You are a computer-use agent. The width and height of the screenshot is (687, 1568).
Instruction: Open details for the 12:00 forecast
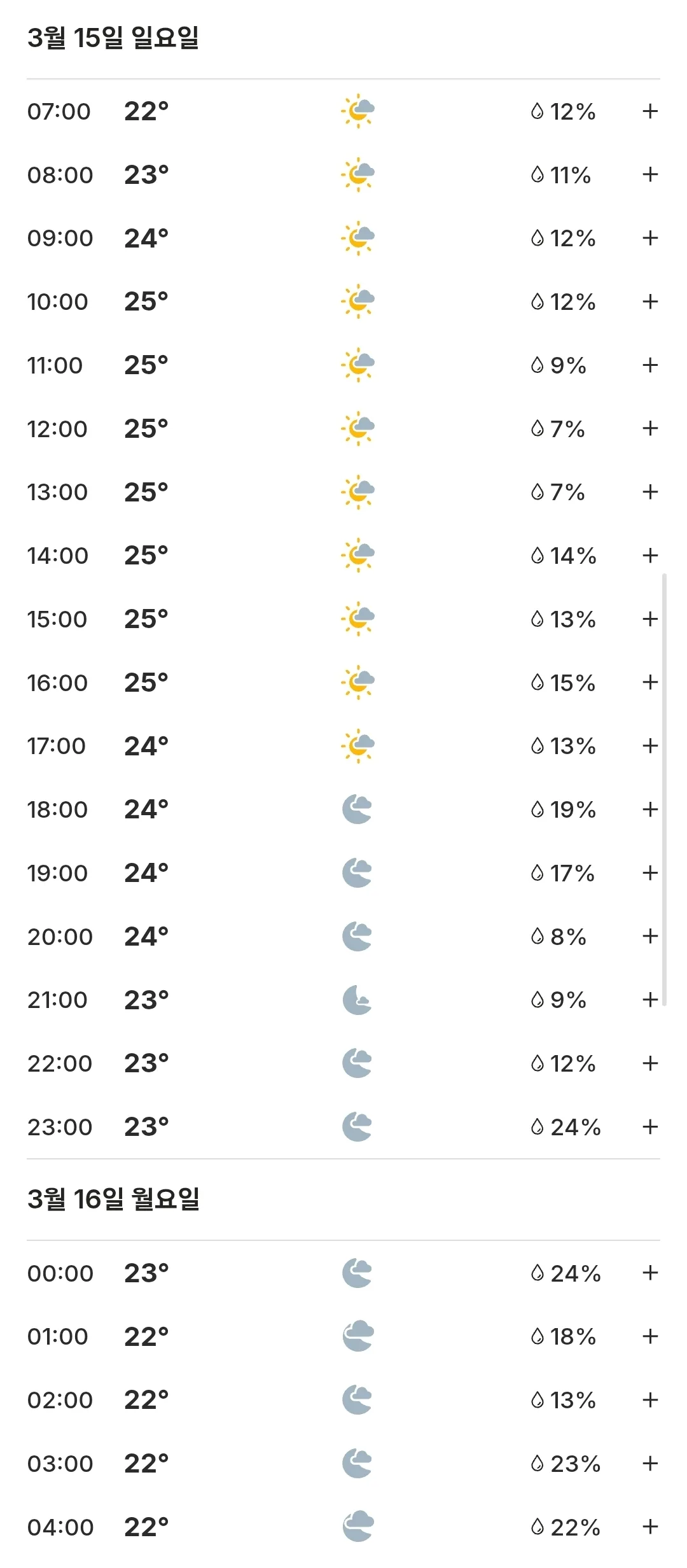pyautogui.click(x=649, y=428)
